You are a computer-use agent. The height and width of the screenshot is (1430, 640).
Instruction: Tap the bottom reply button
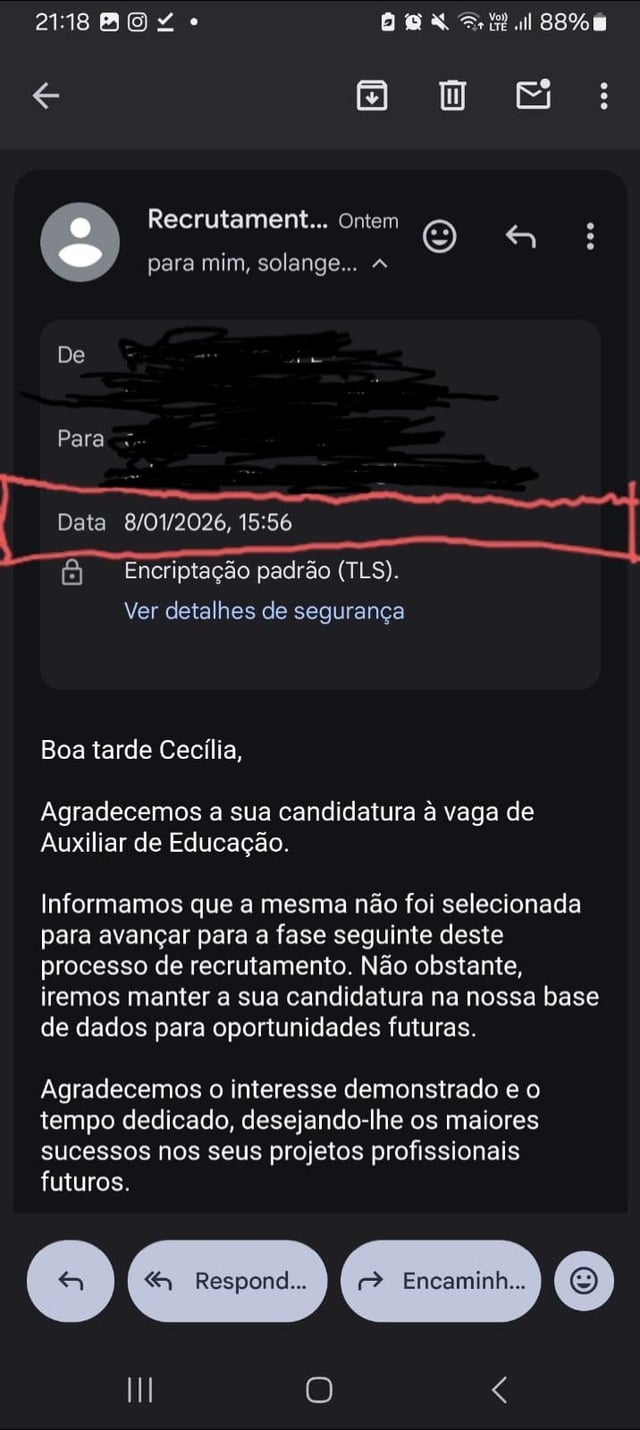71,1281
